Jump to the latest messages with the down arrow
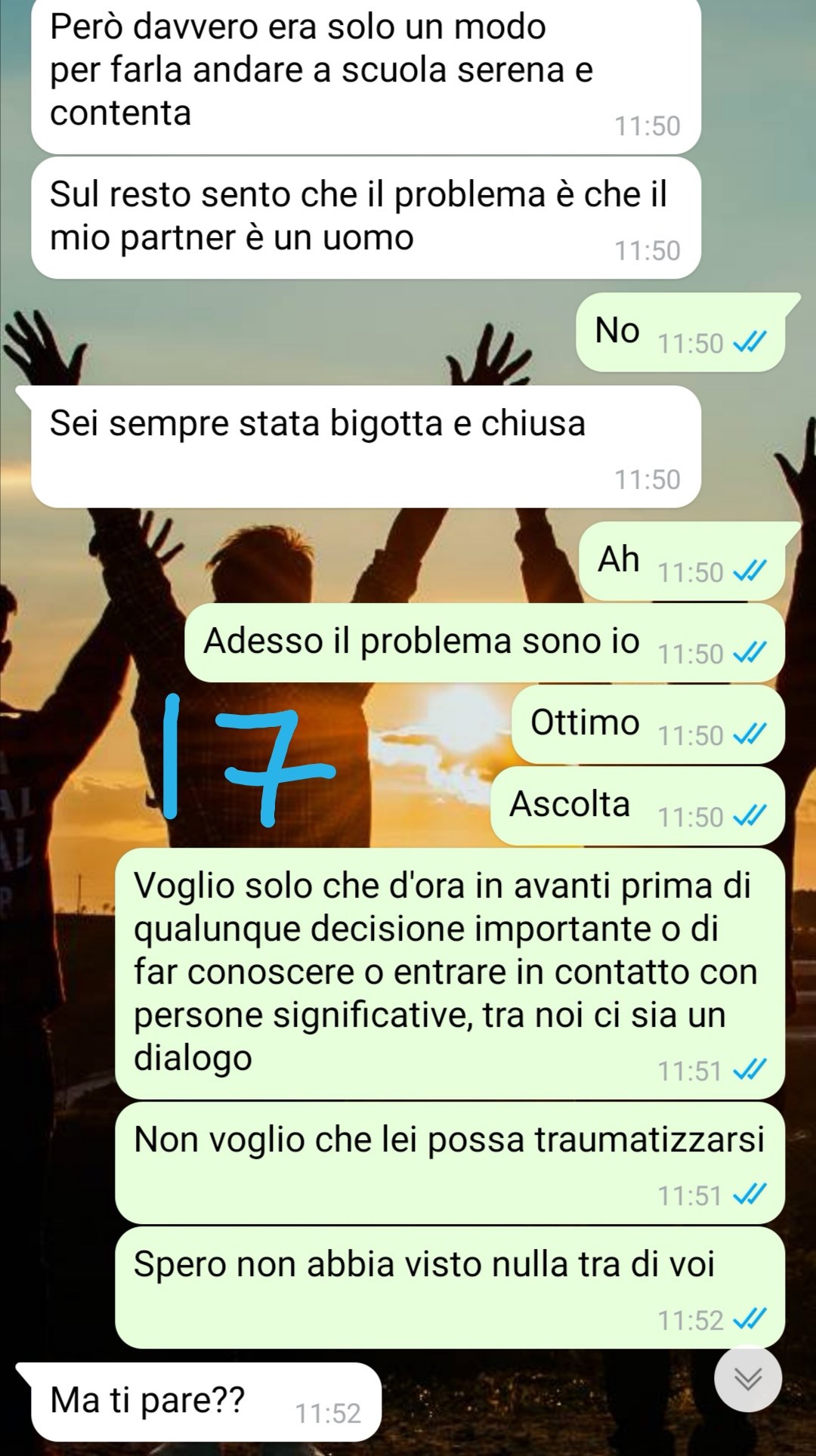 [x=748, y=1379]
